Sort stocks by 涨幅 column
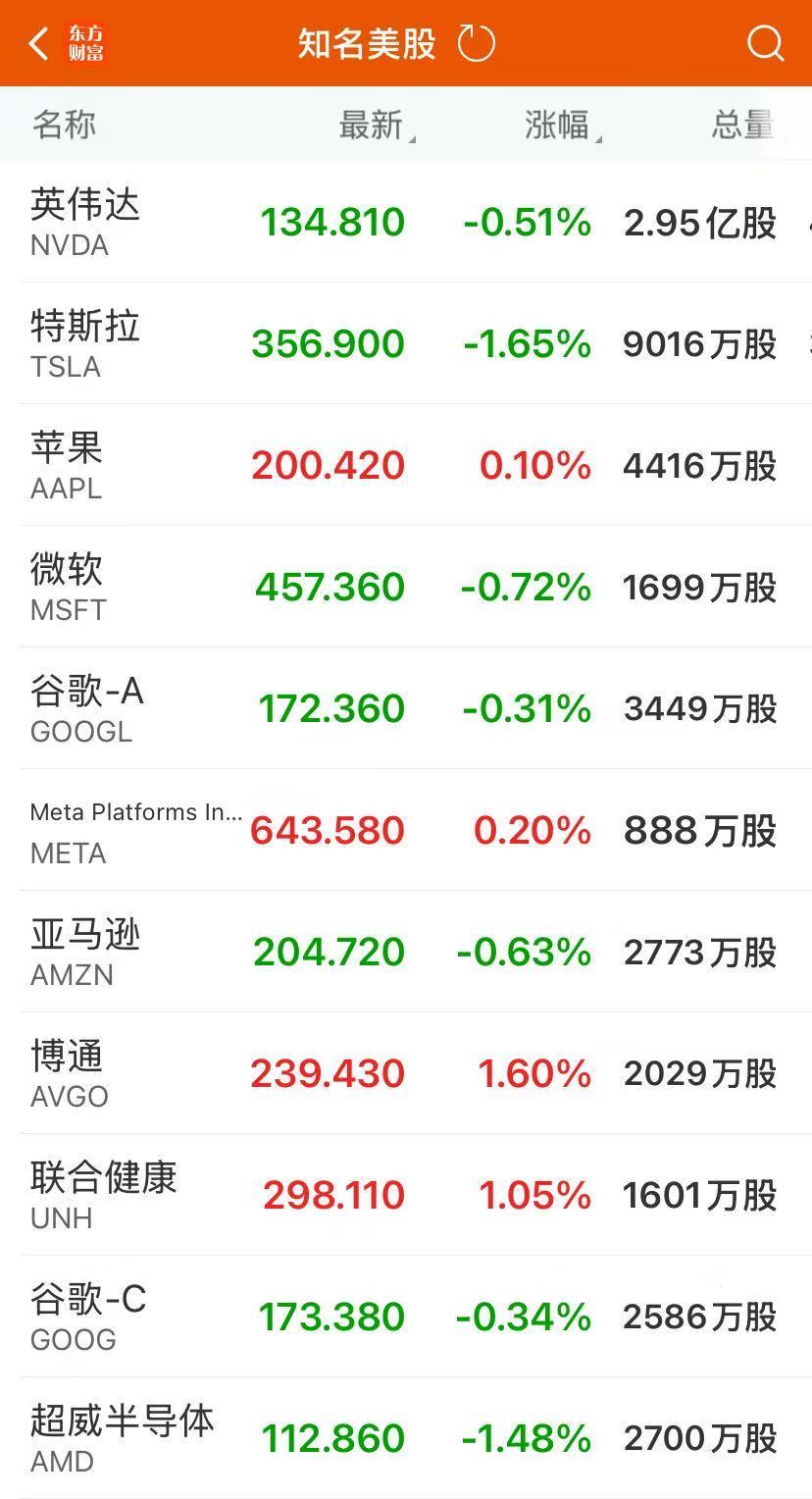This screenshot has width=812, height=1499. [560, 125]
